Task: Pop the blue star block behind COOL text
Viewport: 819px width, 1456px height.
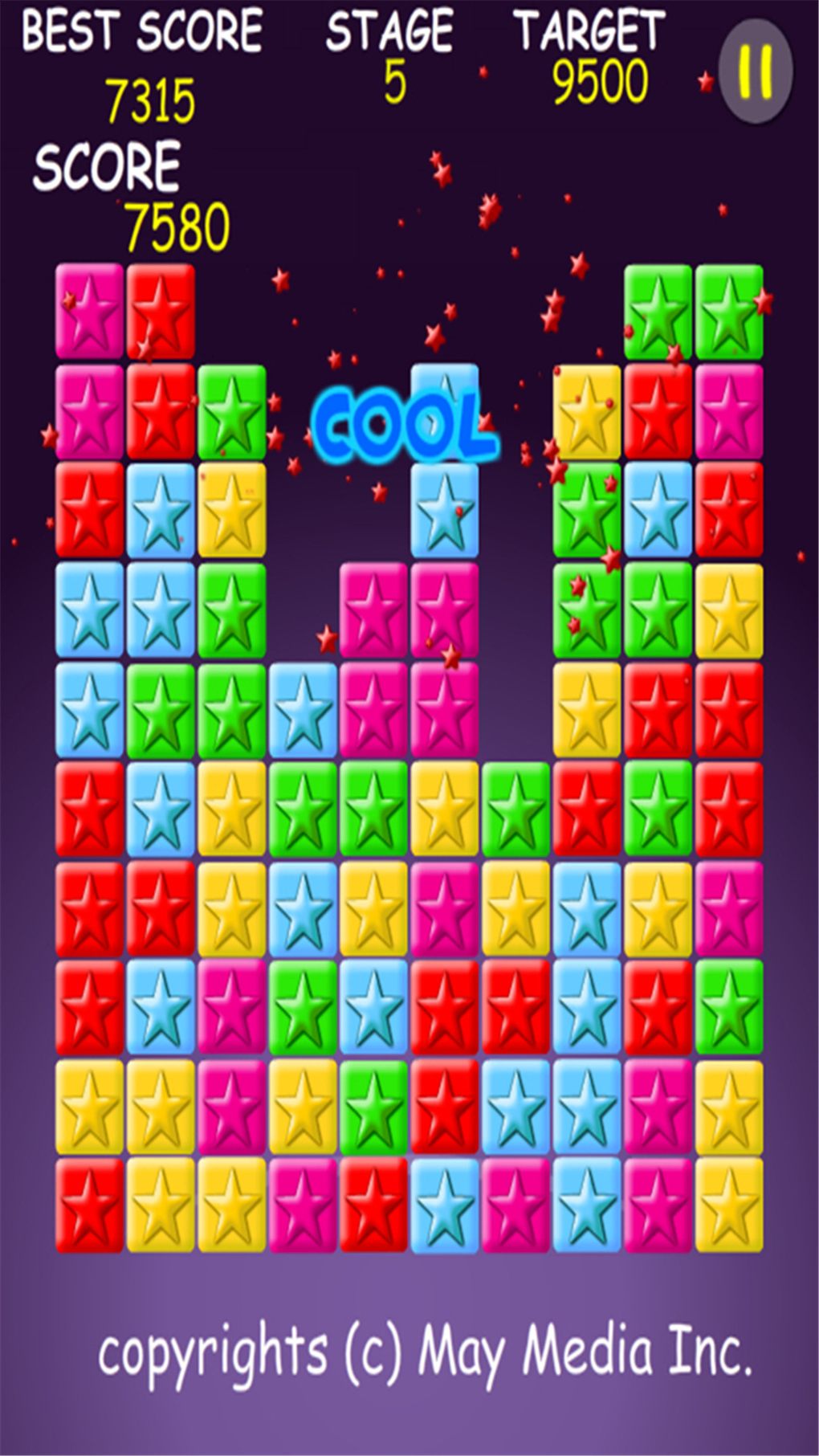Action: click(x=445, y=411)
